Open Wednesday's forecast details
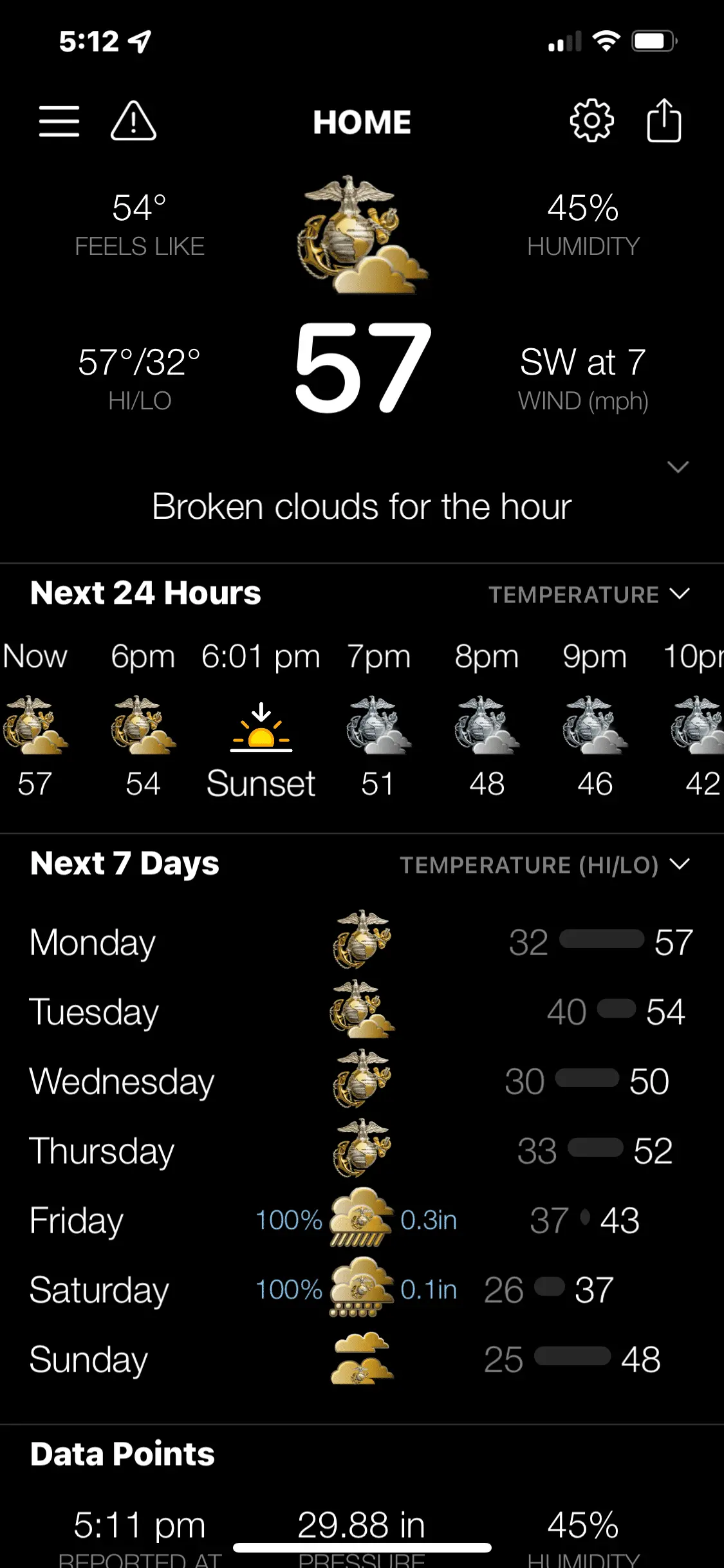 pyautogui.click(x=362, y=1081)
